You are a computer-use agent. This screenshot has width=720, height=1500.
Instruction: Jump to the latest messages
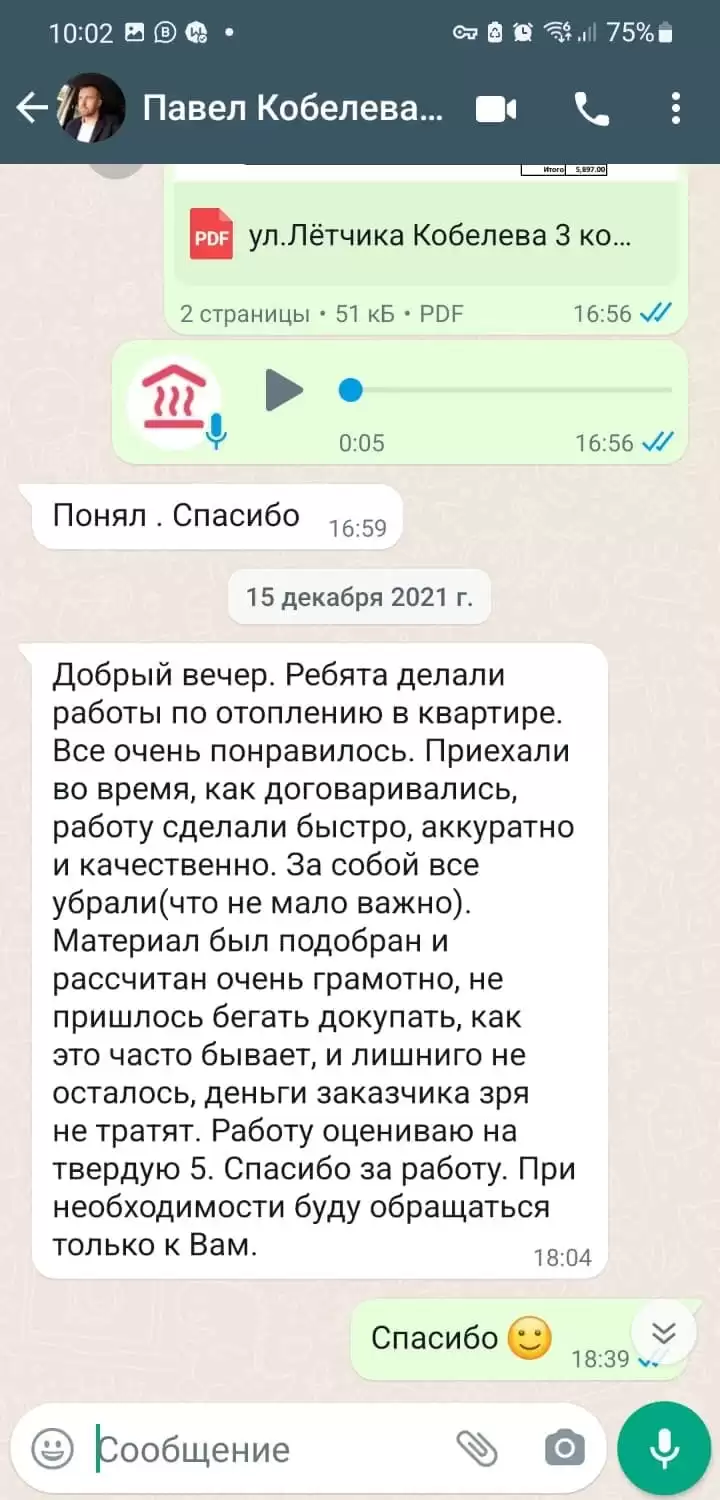[x=665, y=1332]
